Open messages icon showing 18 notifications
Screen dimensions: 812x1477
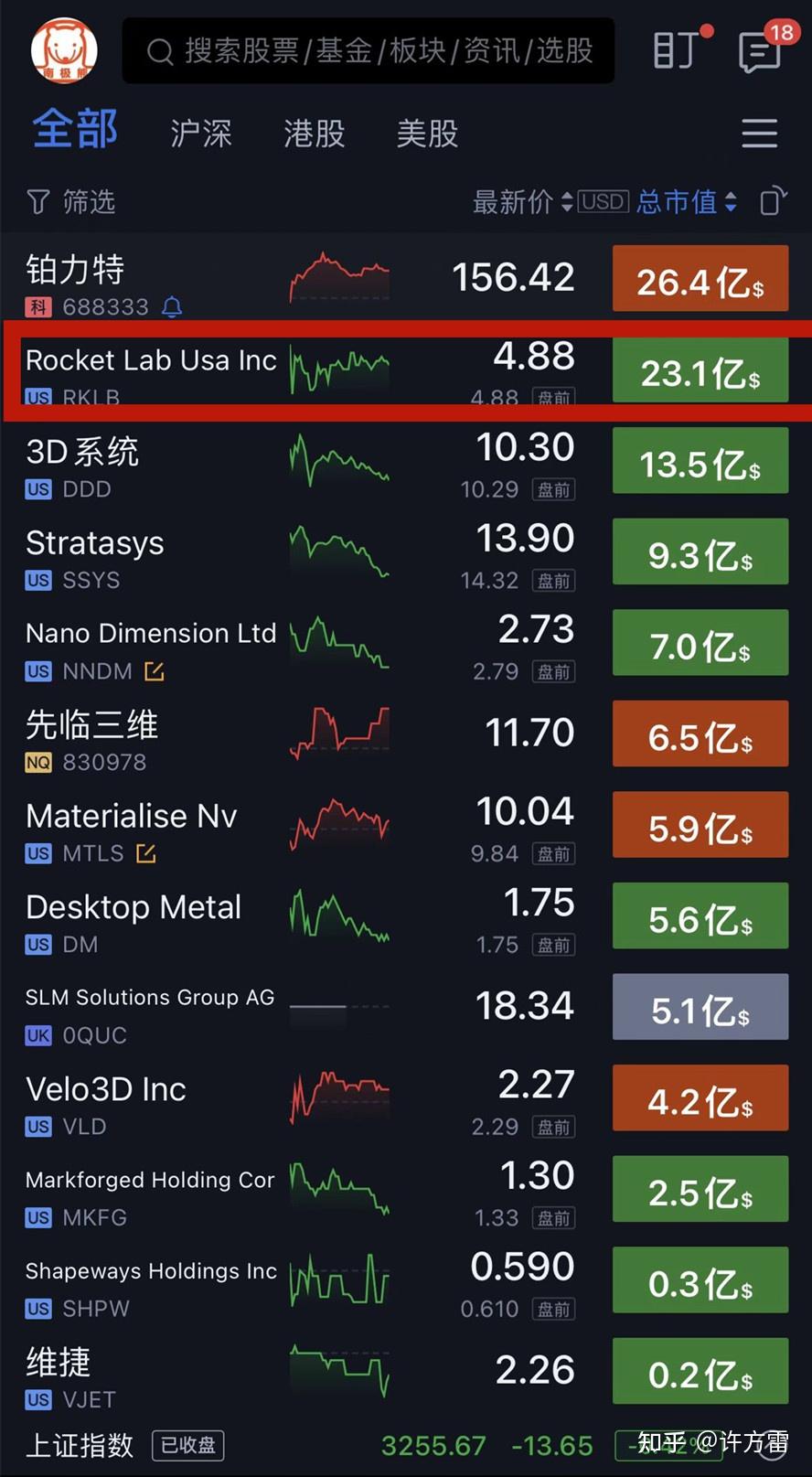coord(761,52)
